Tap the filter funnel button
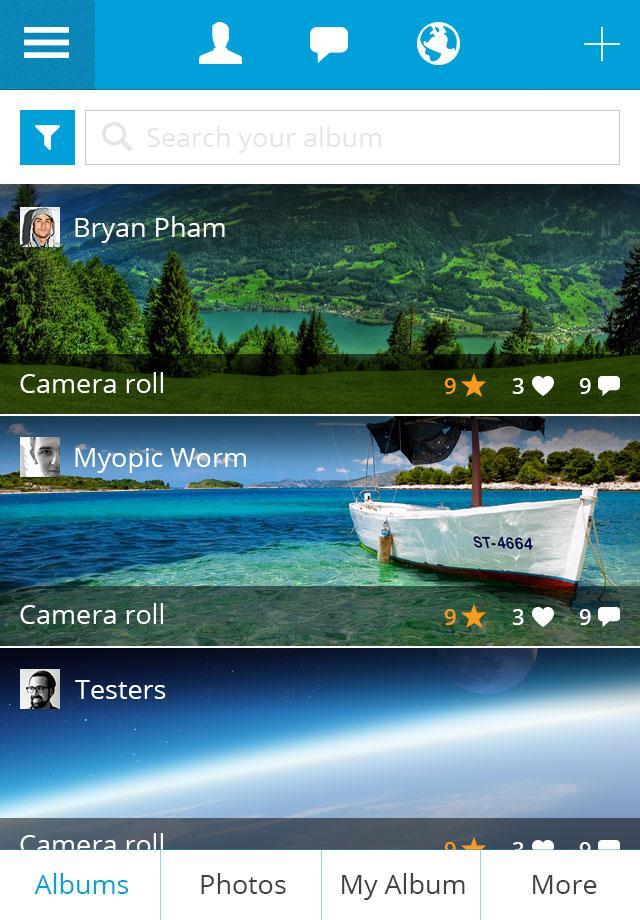The height and width of the screenshot is (920, 640). (47, 137)
